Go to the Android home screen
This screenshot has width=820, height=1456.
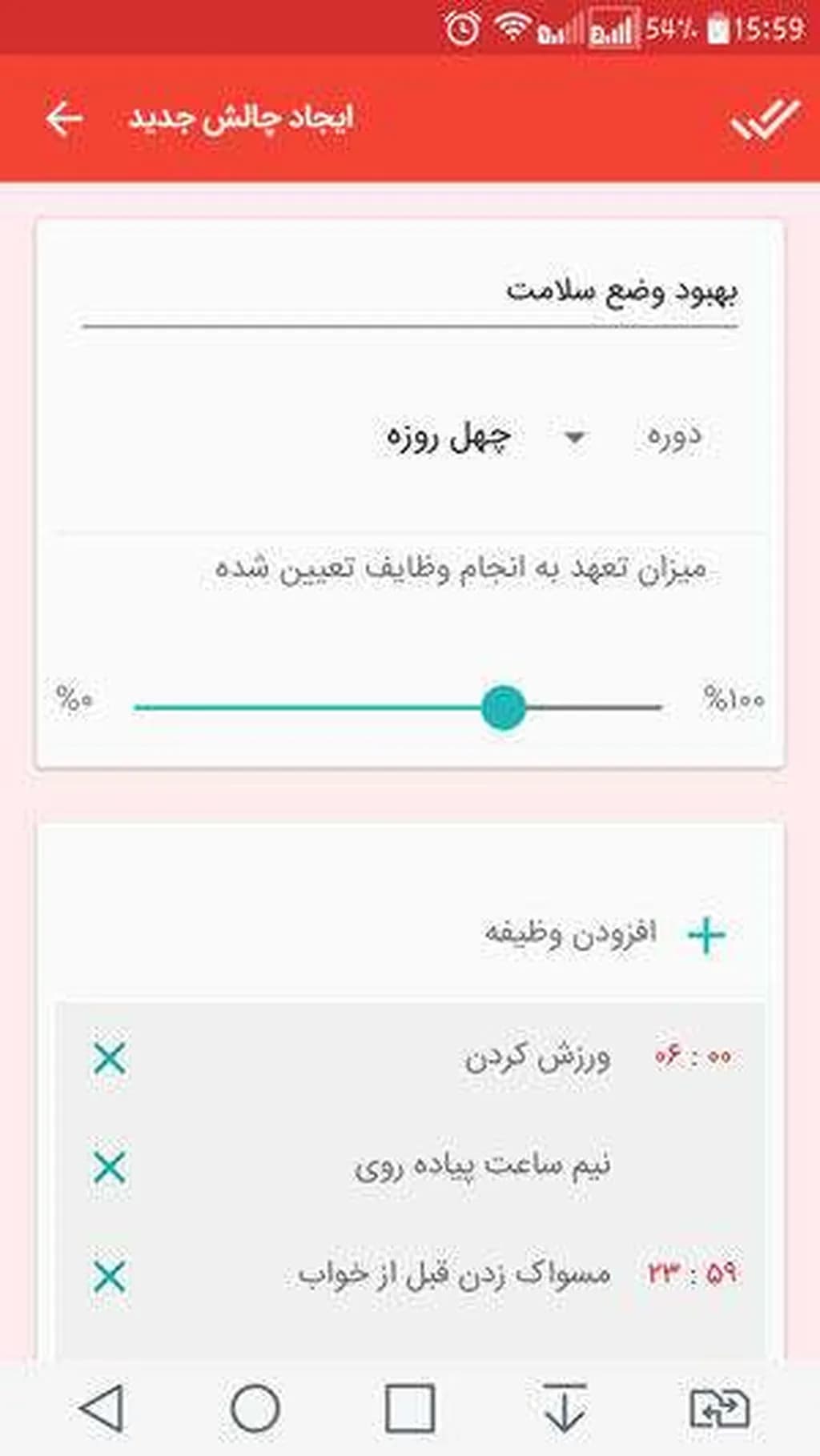255,1408
